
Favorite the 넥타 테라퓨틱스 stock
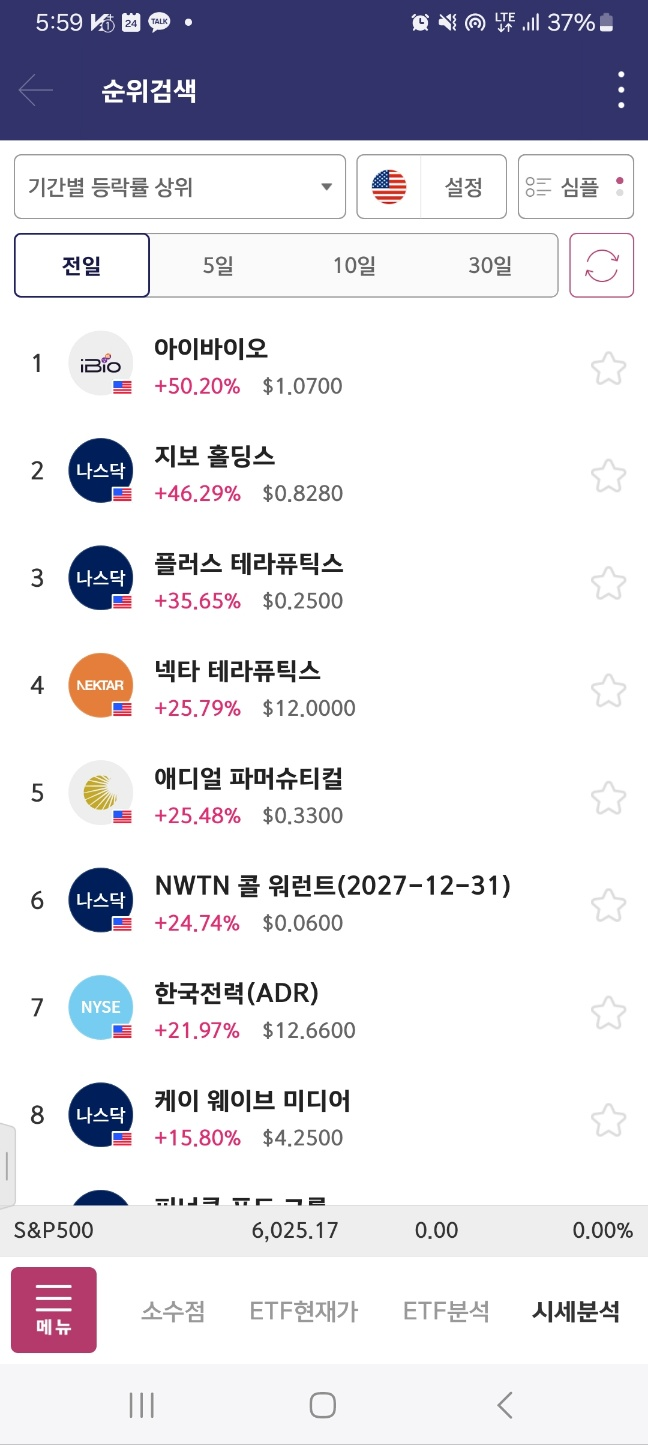[x=608, y=691]
